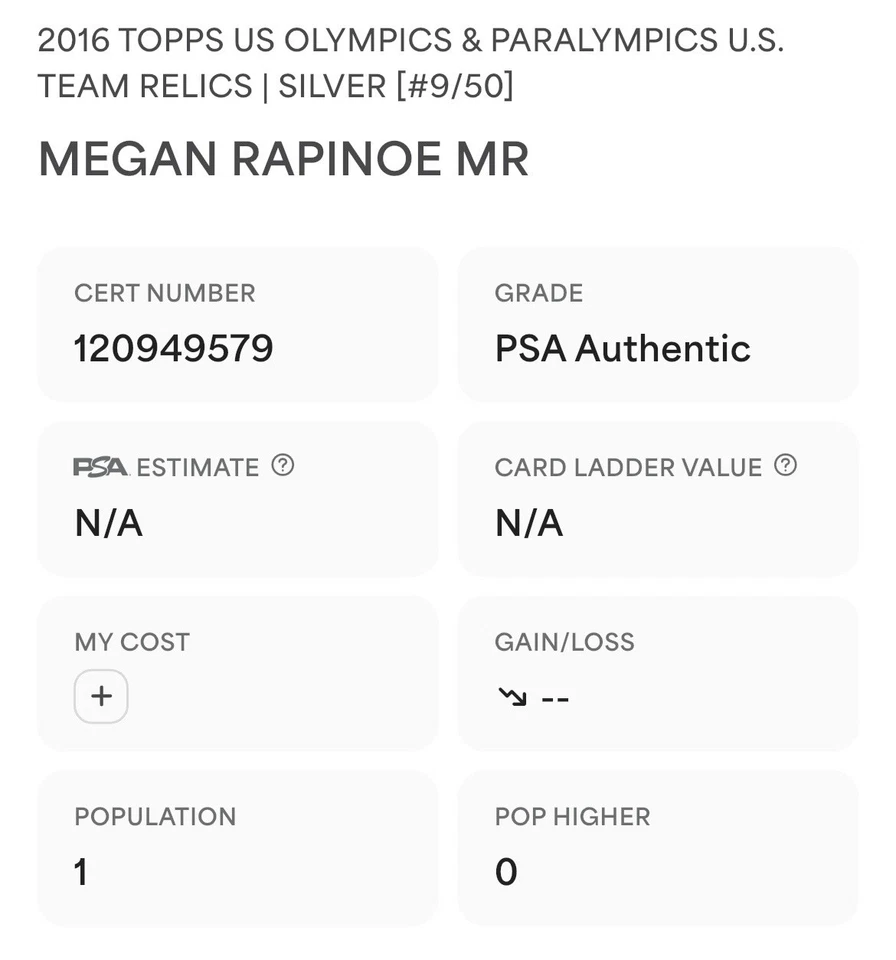Click the GRADE panel label

tap(538, 293)
